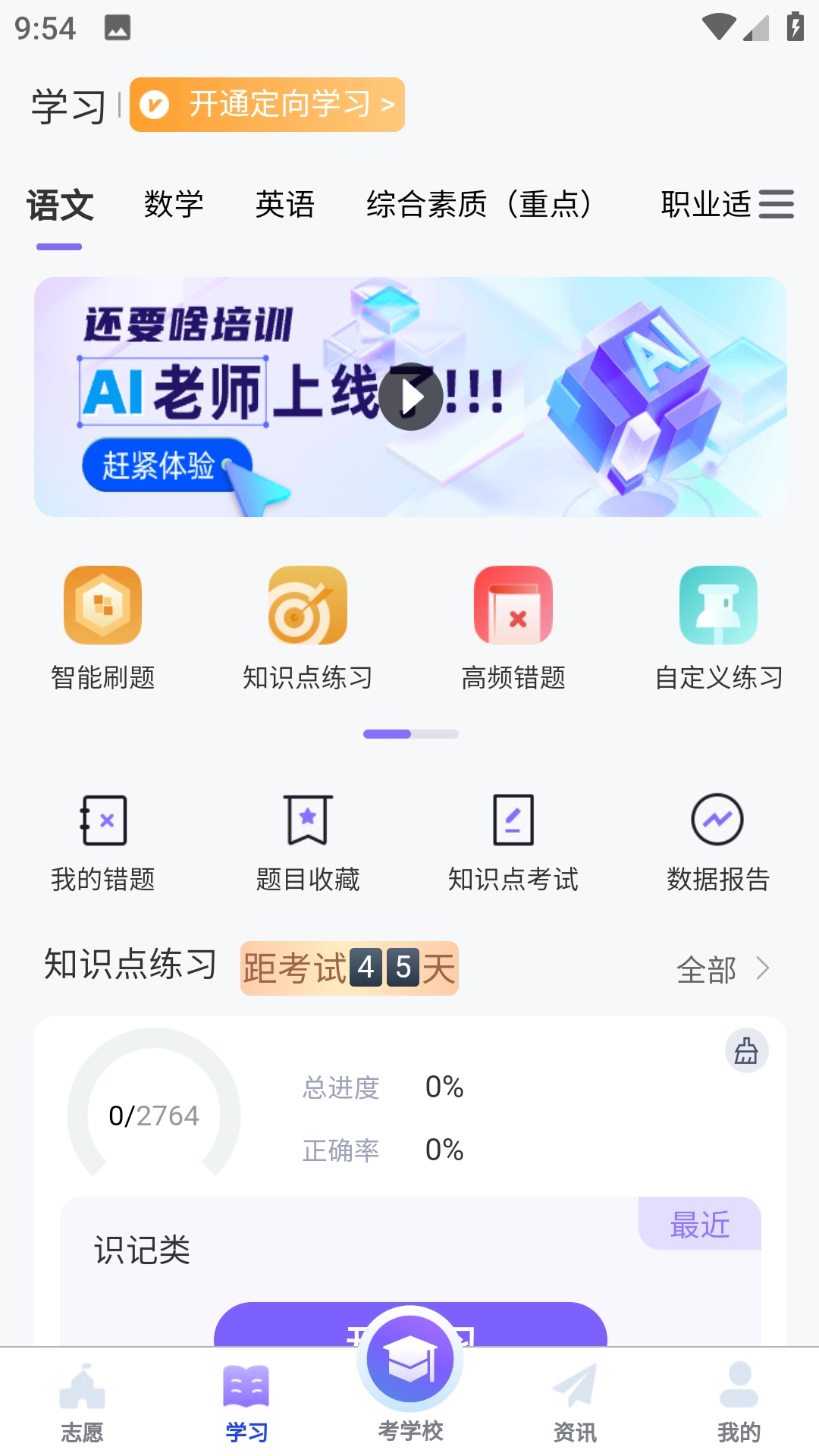
Task: Tap 全部 to see all knowledge points
Action: coord(722,969)
